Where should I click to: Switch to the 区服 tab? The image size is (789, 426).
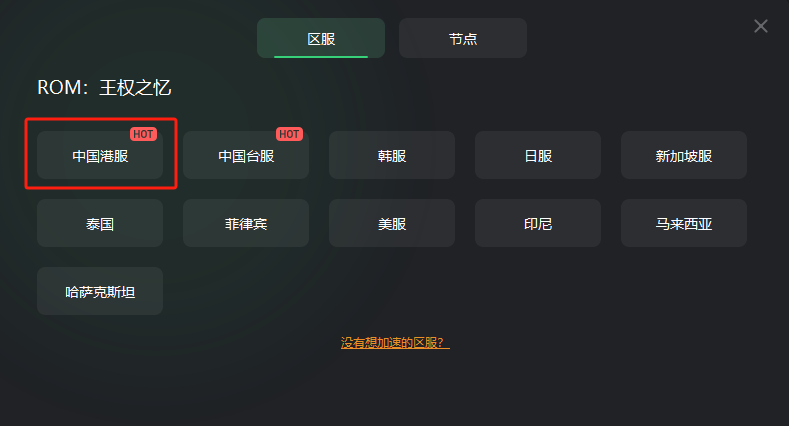coord(321,38)
